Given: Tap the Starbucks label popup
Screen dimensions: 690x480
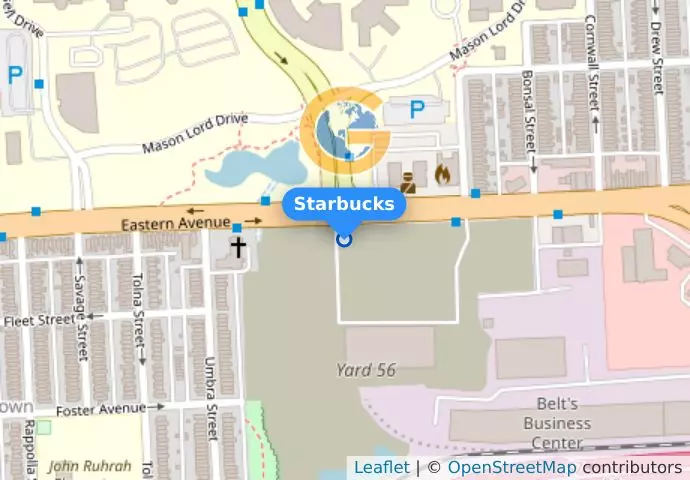Looking at the screenshot, I should [x=345, y=205].
